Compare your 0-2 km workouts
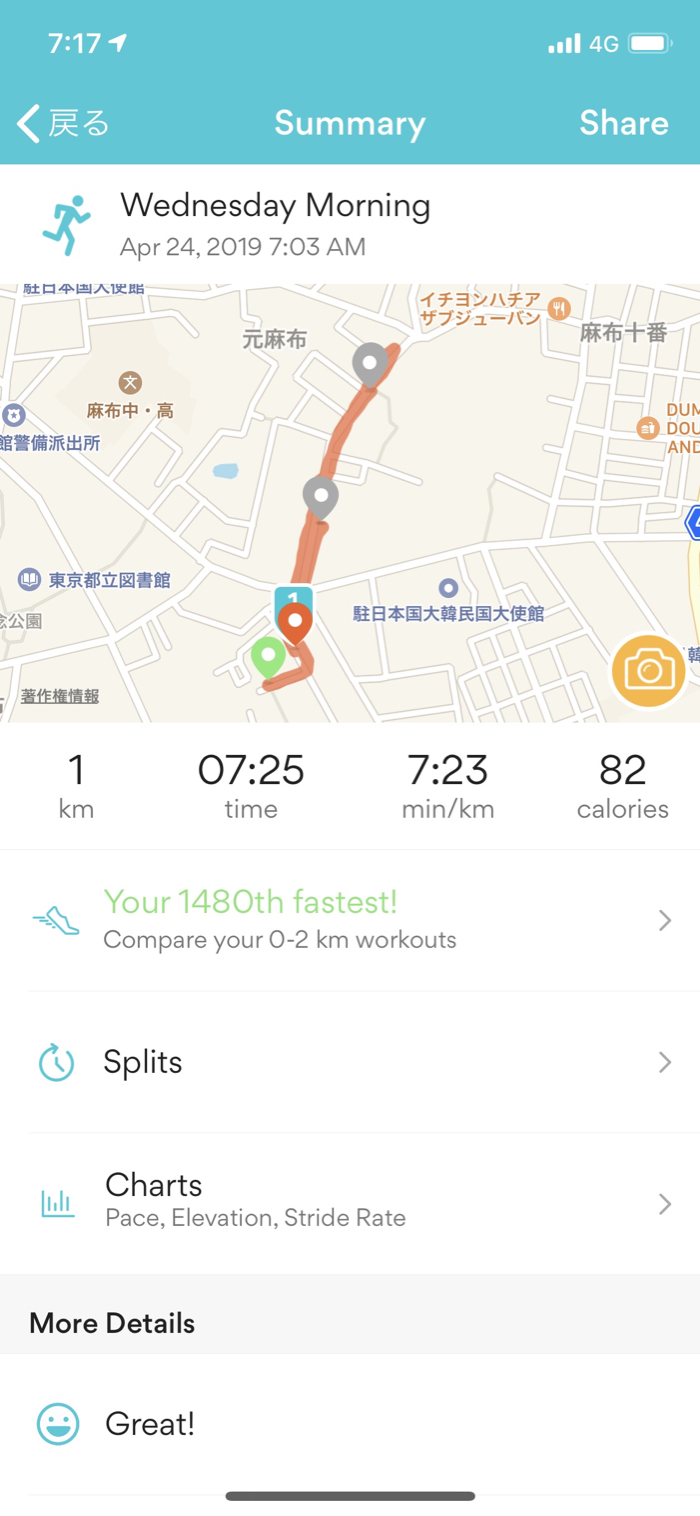 [350, 920]
